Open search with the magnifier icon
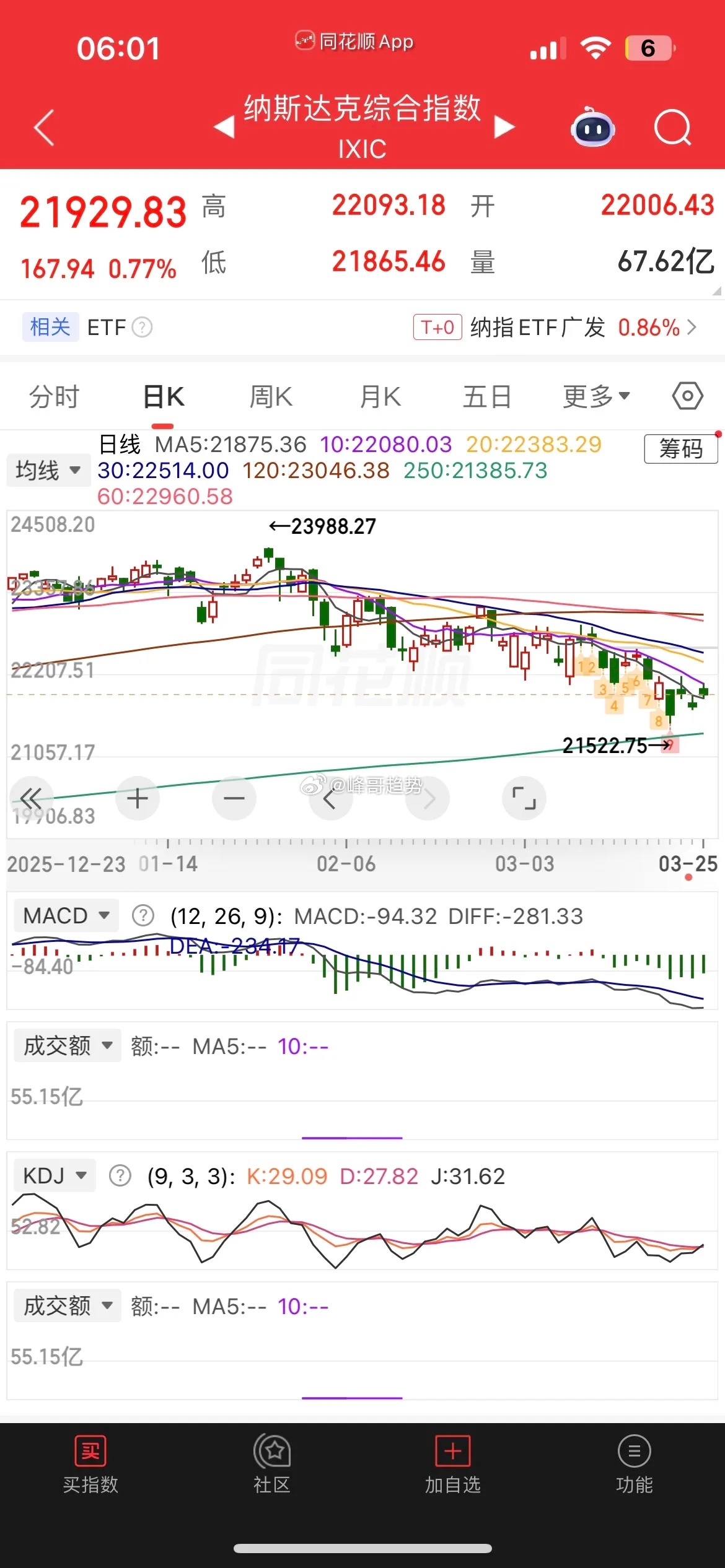This screenshot has height=1568, width=725. [672, 127]
